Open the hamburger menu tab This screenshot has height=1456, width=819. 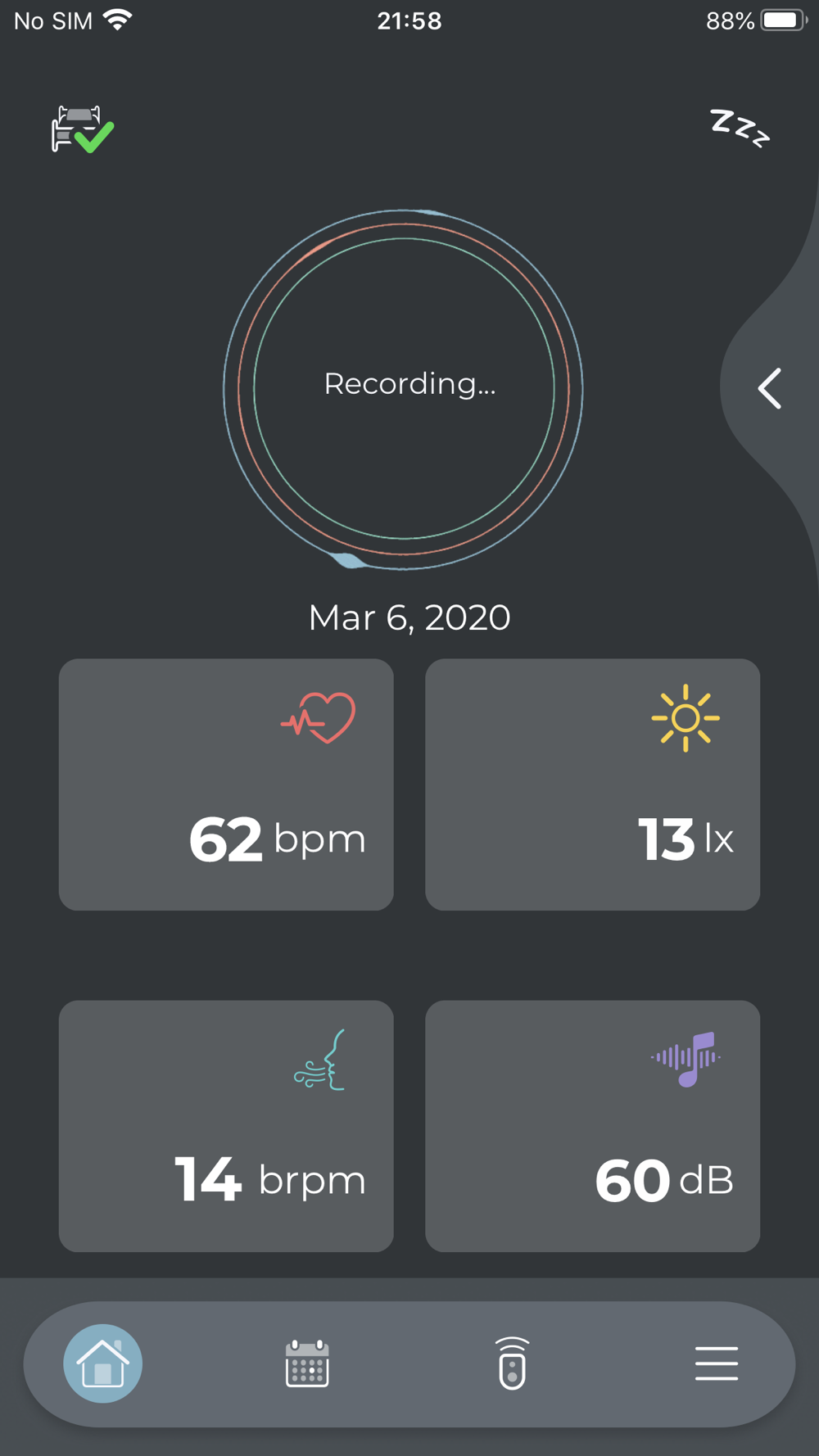point(717,1363)
